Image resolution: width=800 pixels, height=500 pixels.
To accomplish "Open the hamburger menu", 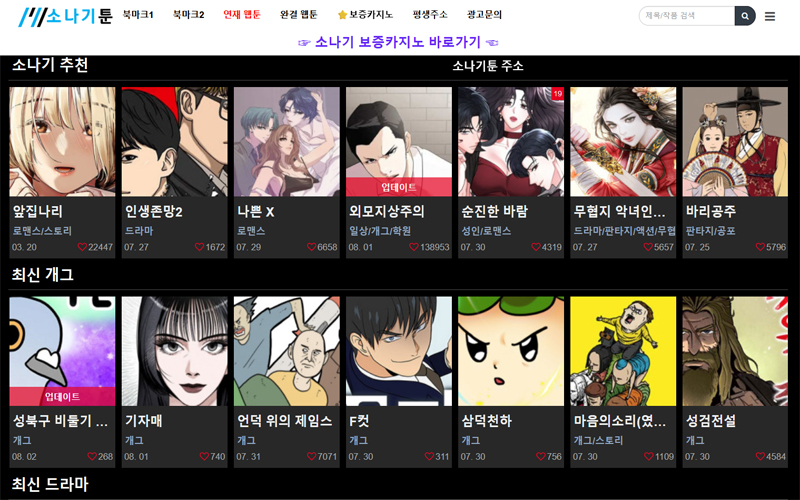I will click(x=770, y=16).
